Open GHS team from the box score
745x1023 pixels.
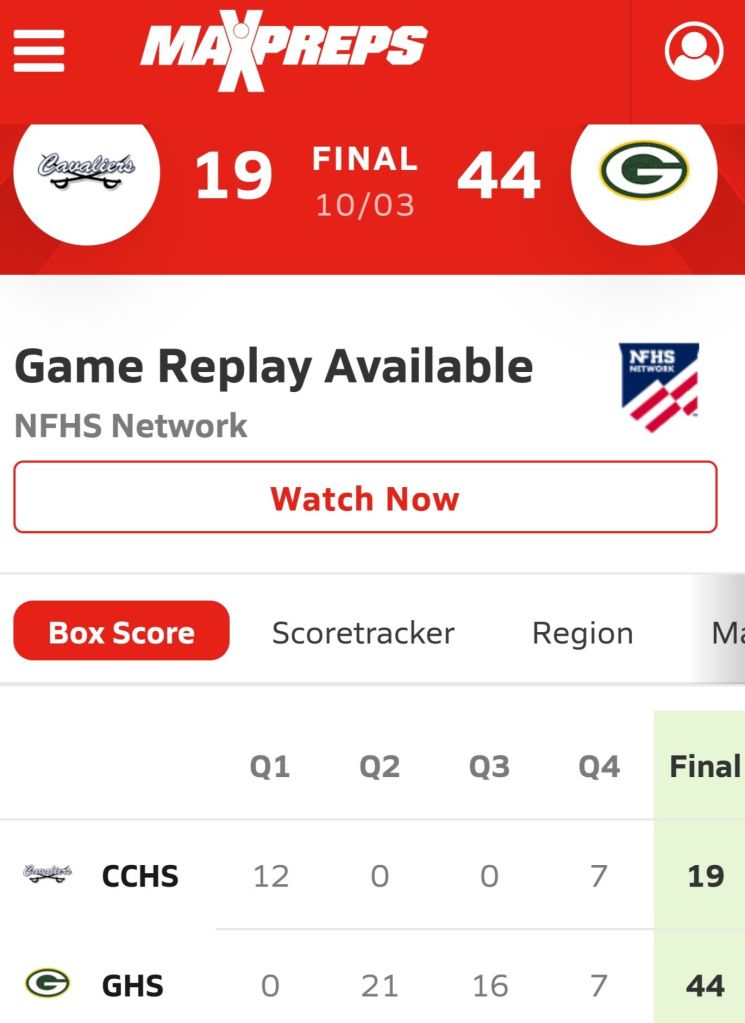(132, 986)
